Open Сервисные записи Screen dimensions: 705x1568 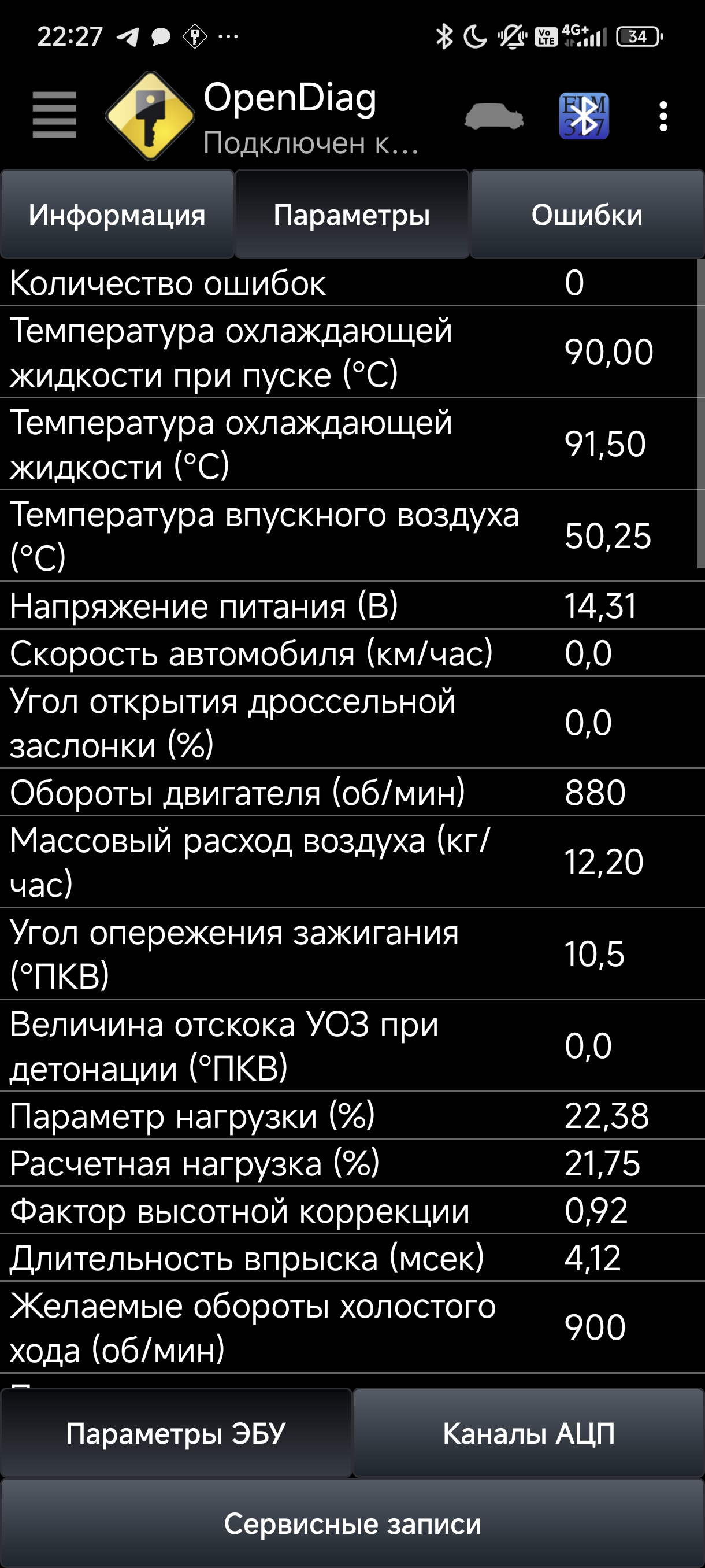point(352,1523)
